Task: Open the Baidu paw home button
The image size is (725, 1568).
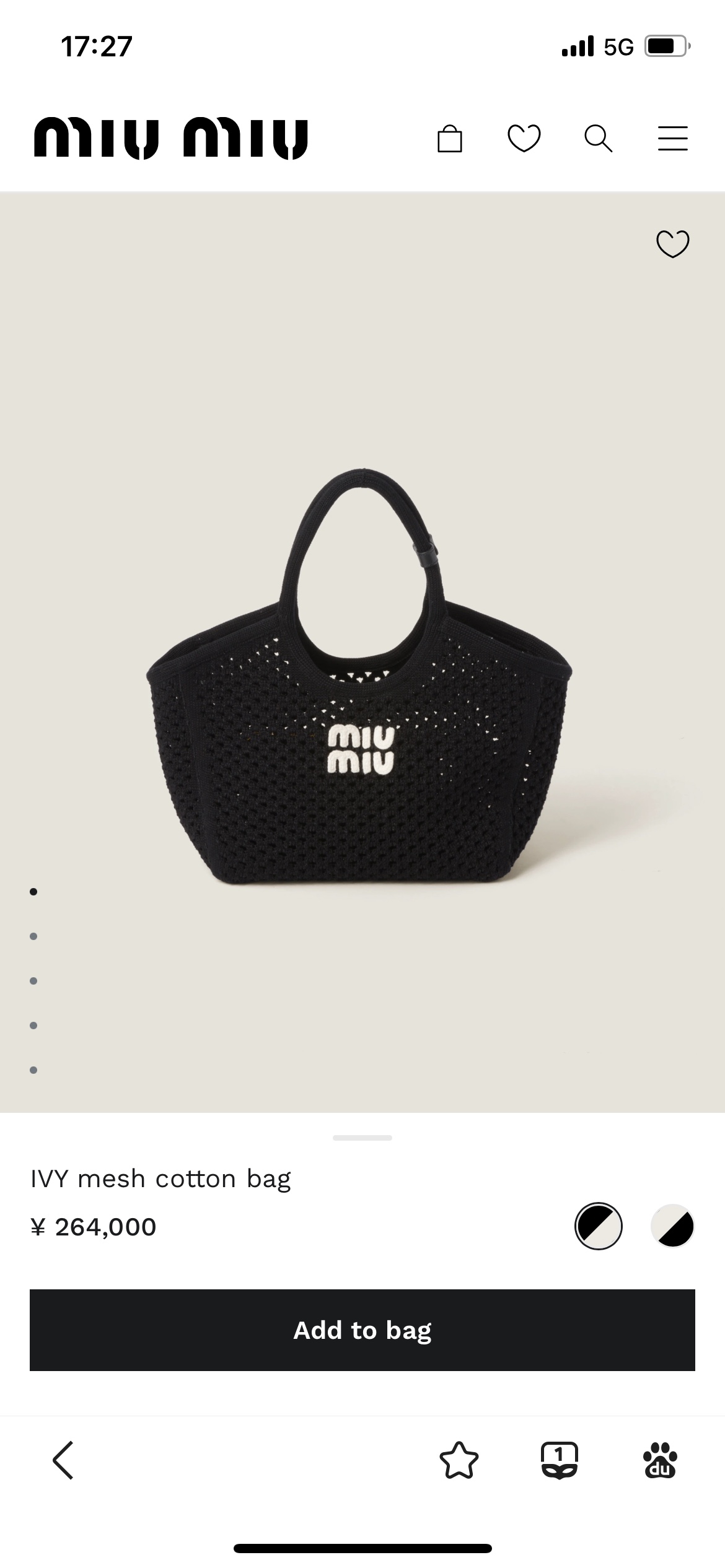Action: click(x=660, y=1460)
